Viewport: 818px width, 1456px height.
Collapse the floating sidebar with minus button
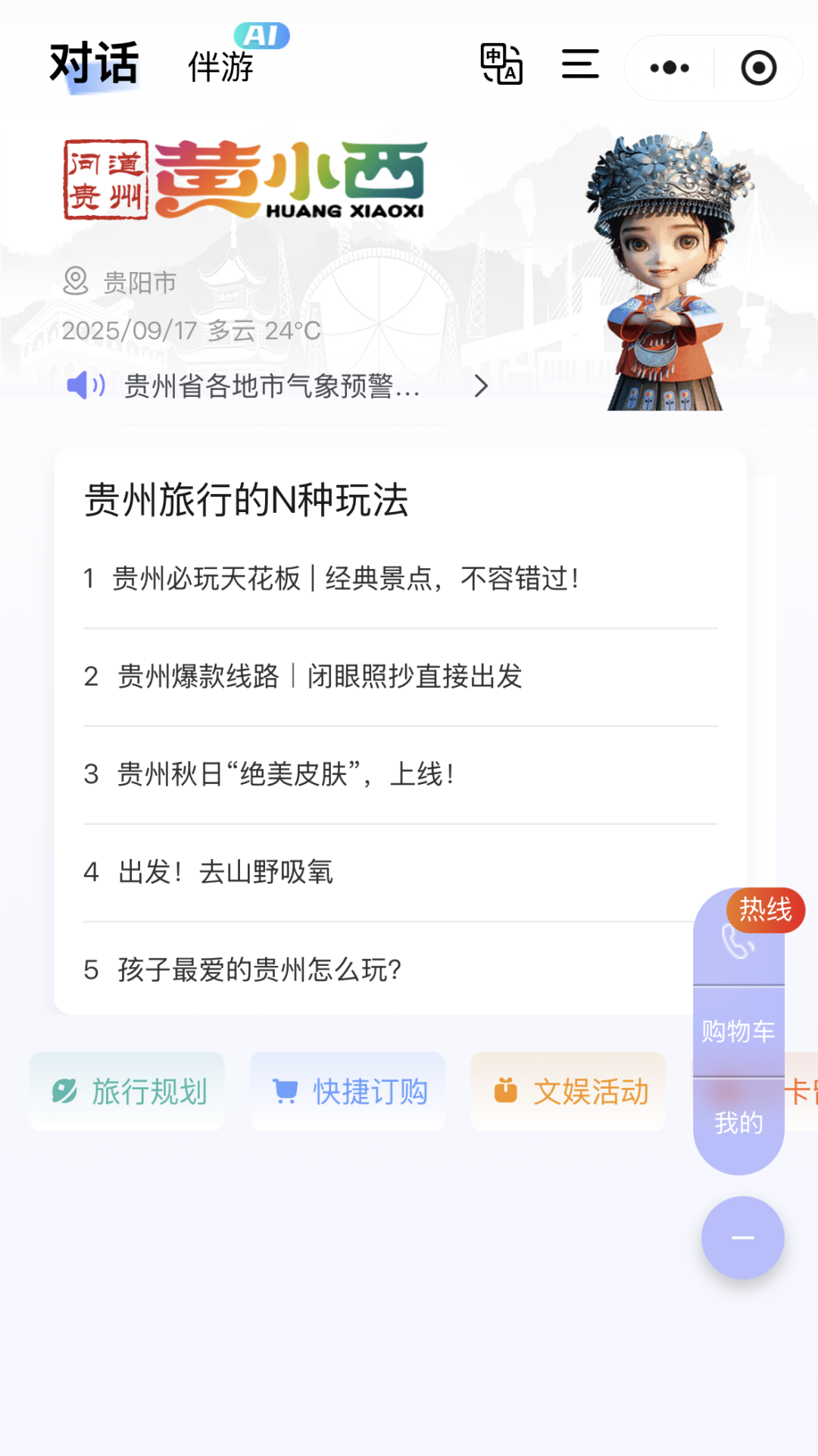pyautogui.click(x=742, y=1237)
